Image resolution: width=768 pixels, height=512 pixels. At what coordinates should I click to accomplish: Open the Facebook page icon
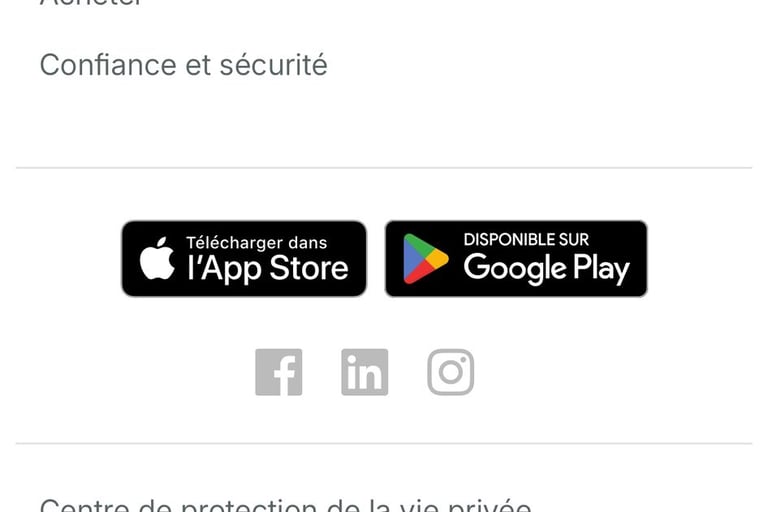coord(279,372)
